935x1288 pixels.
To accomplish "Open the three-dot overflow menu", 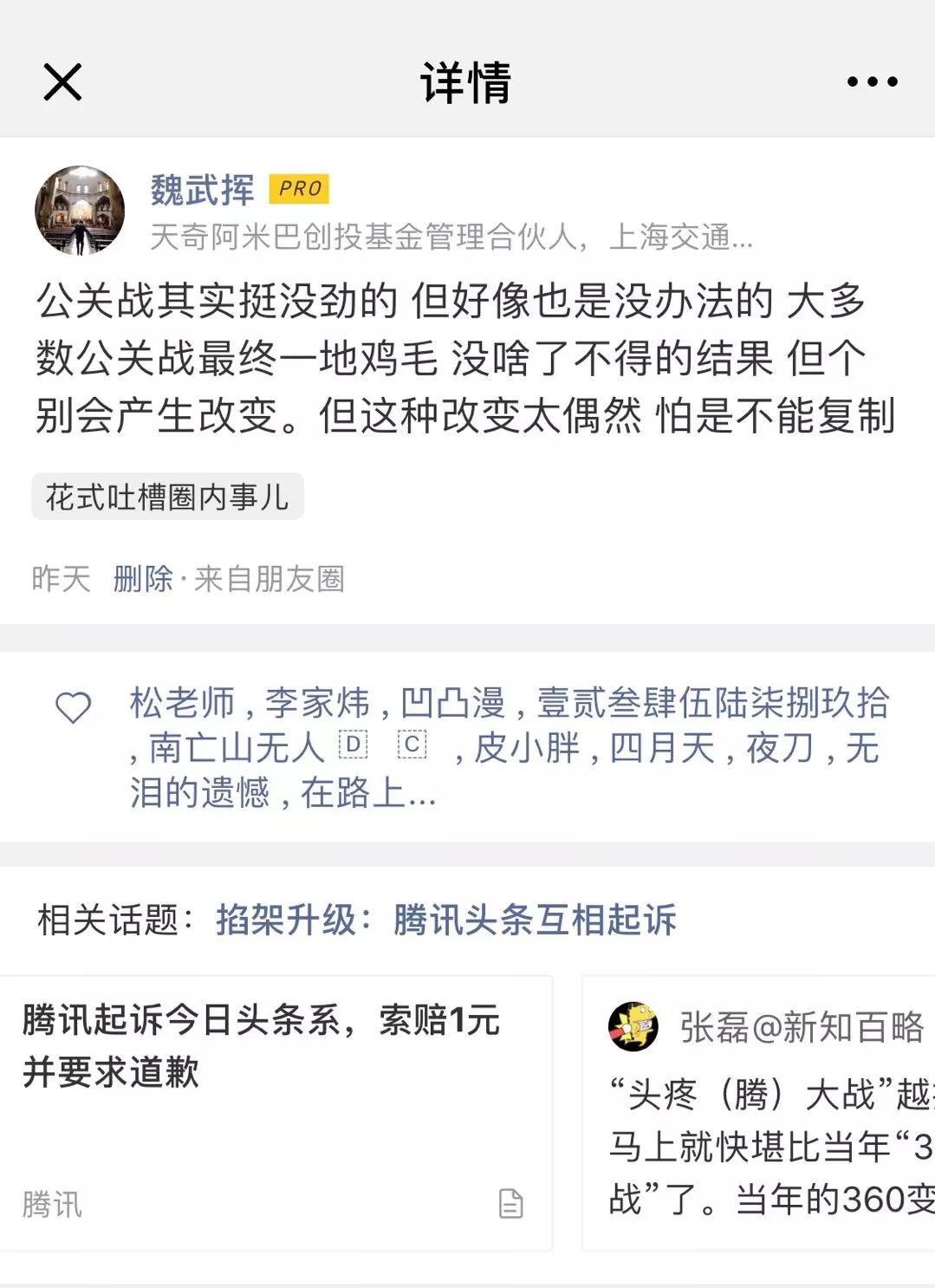I will coord(872,82).
